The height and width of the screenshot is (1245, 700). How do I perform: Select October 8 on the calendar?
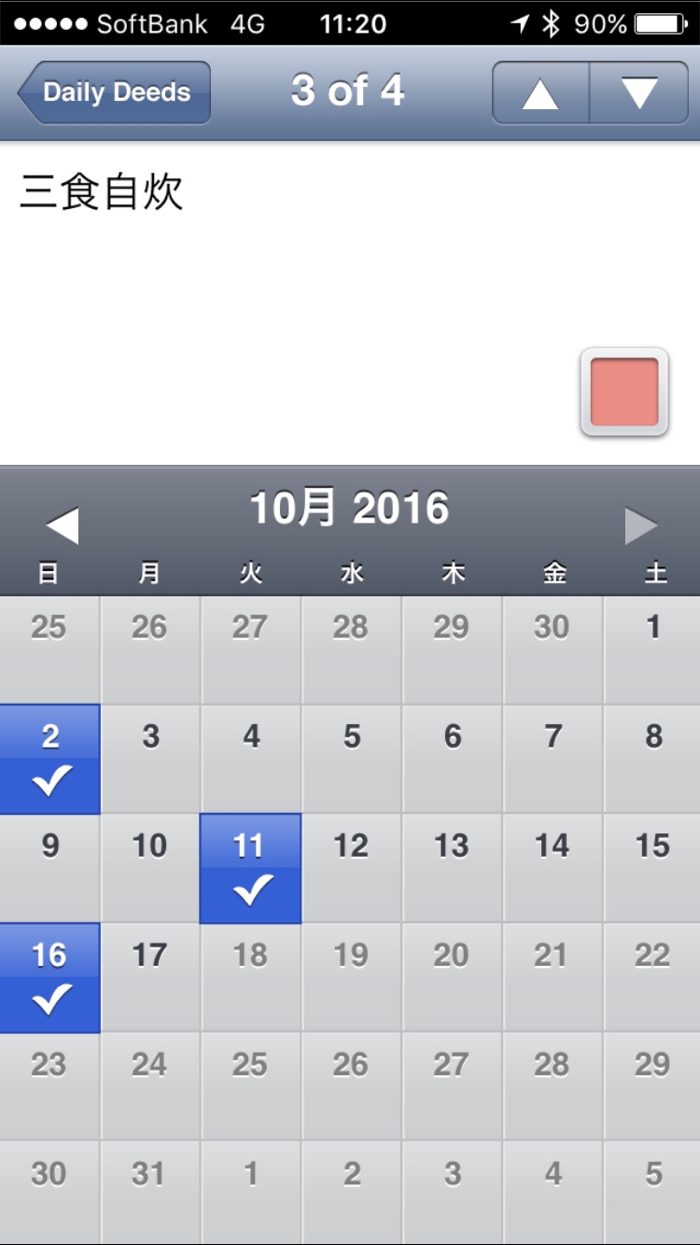tap(652, 759)
